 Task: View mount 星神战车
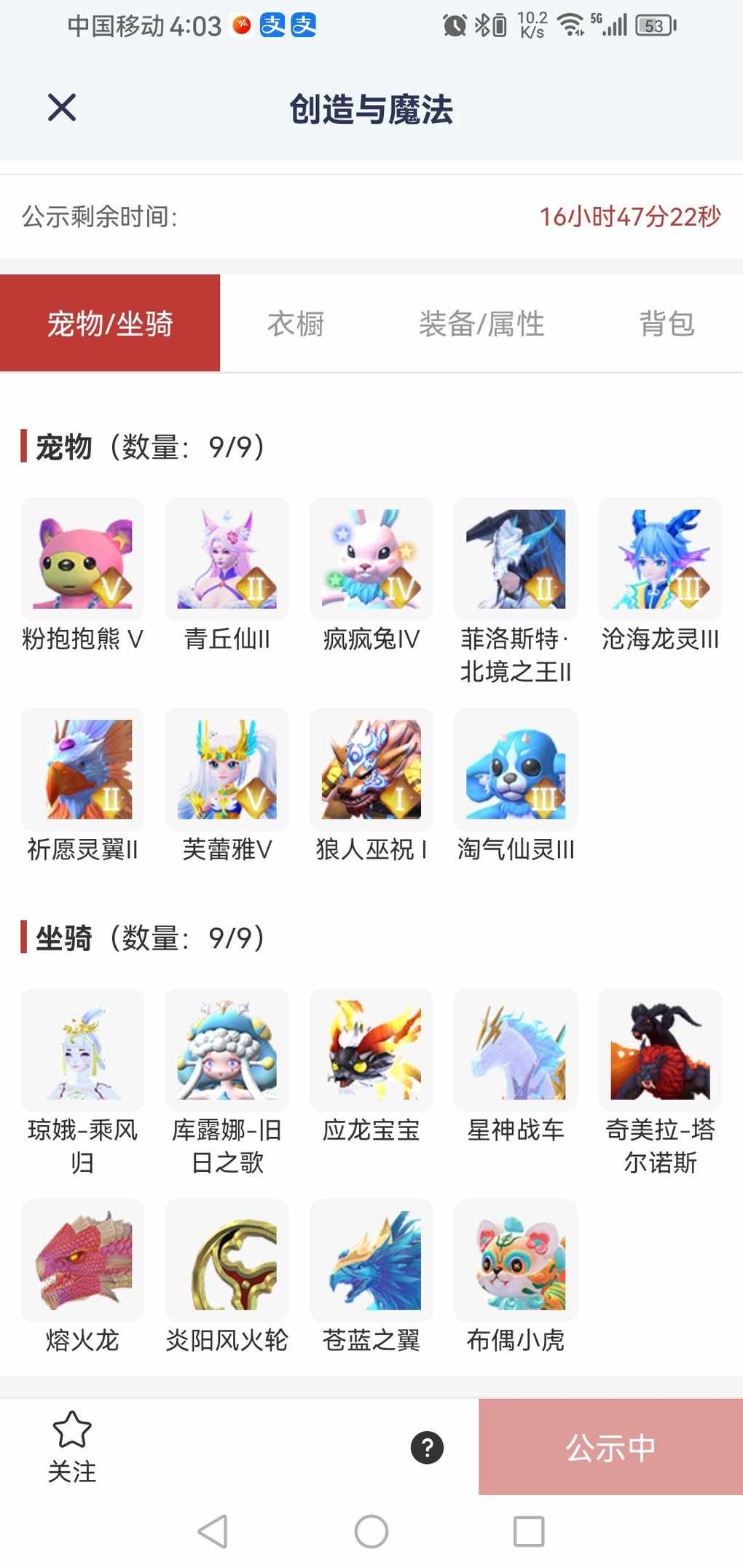tap(515, 1050)
